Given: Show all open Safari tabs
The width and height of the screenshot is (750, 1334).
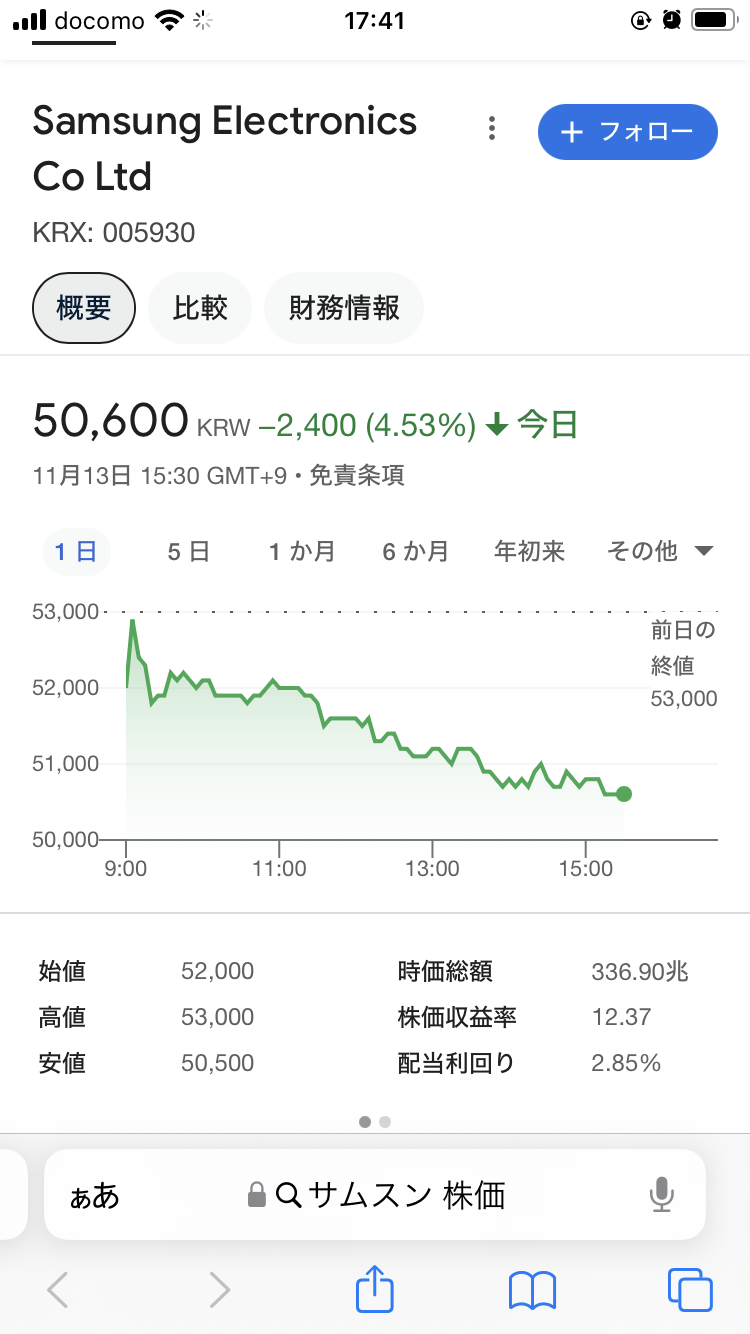Looking at the screenshot, I should coord(690,1290).
